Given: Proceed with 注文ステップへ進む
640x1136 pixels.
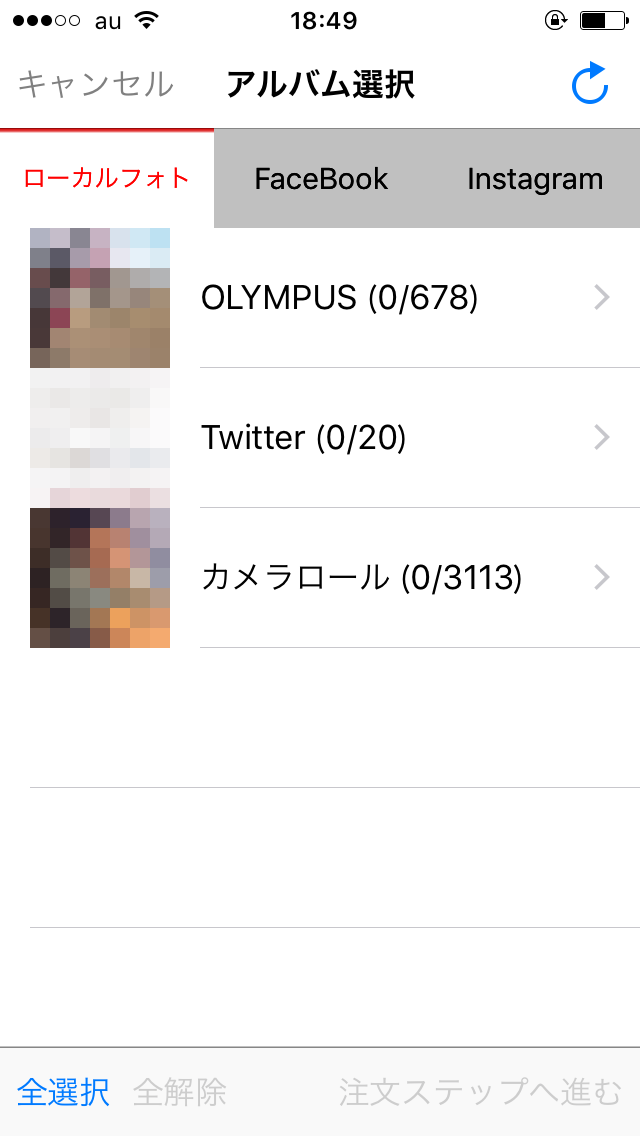Looking at the screenshot, I should (x=480, y=1091).
